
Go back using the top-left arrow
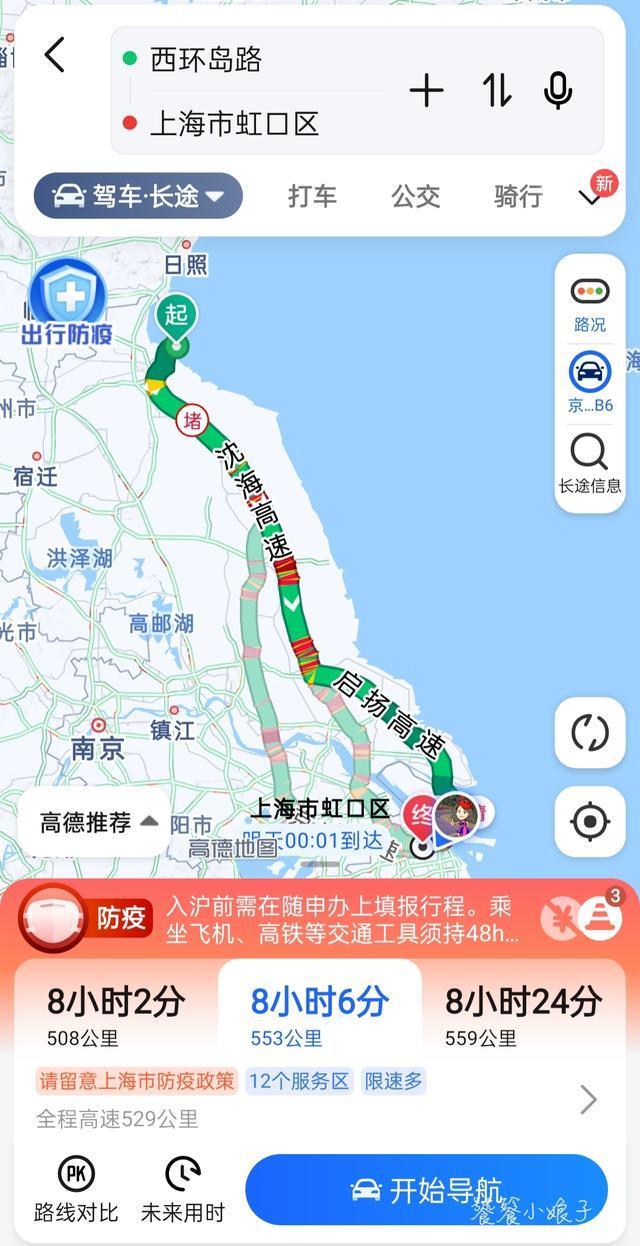click(55, 55)
